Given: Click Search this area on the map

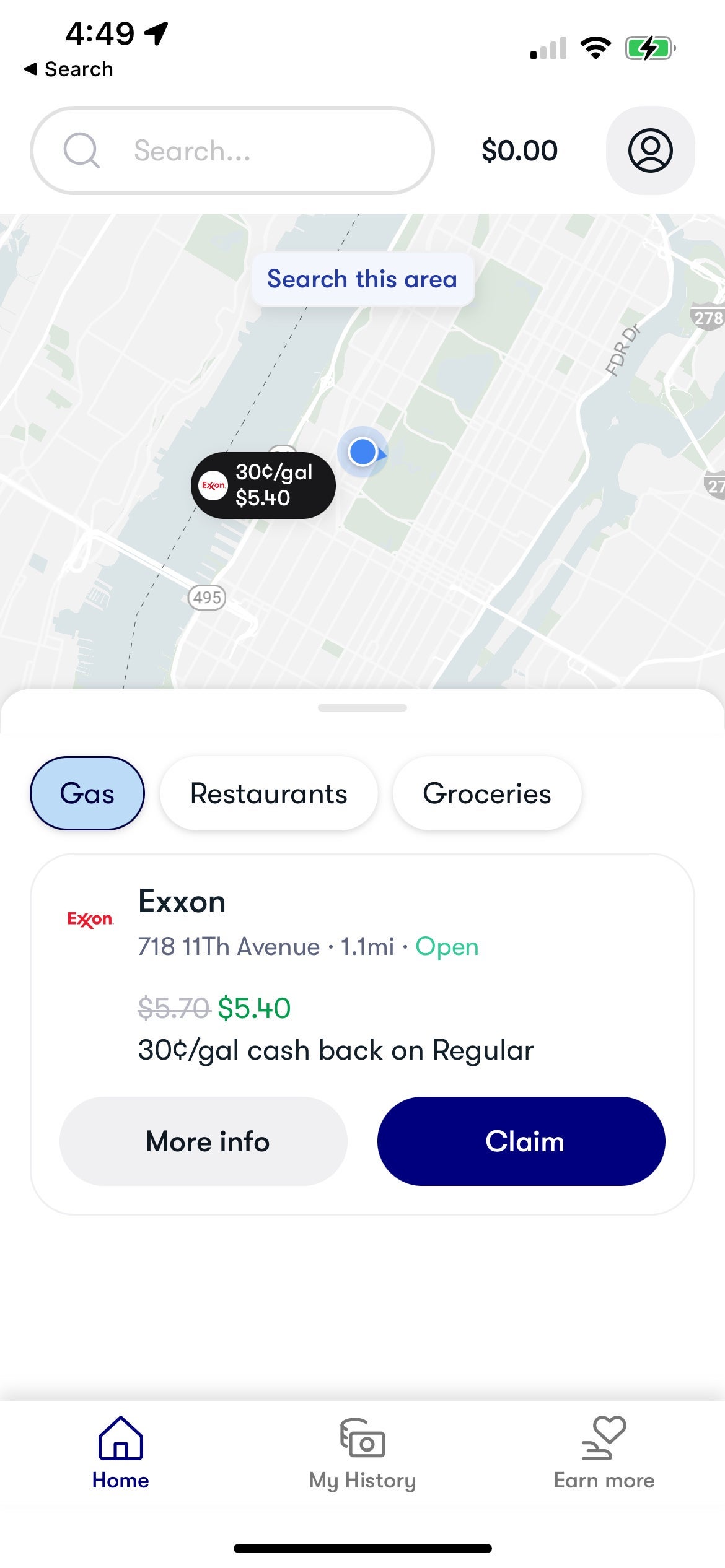Looking at the screenshot, I should pos(362,279).
